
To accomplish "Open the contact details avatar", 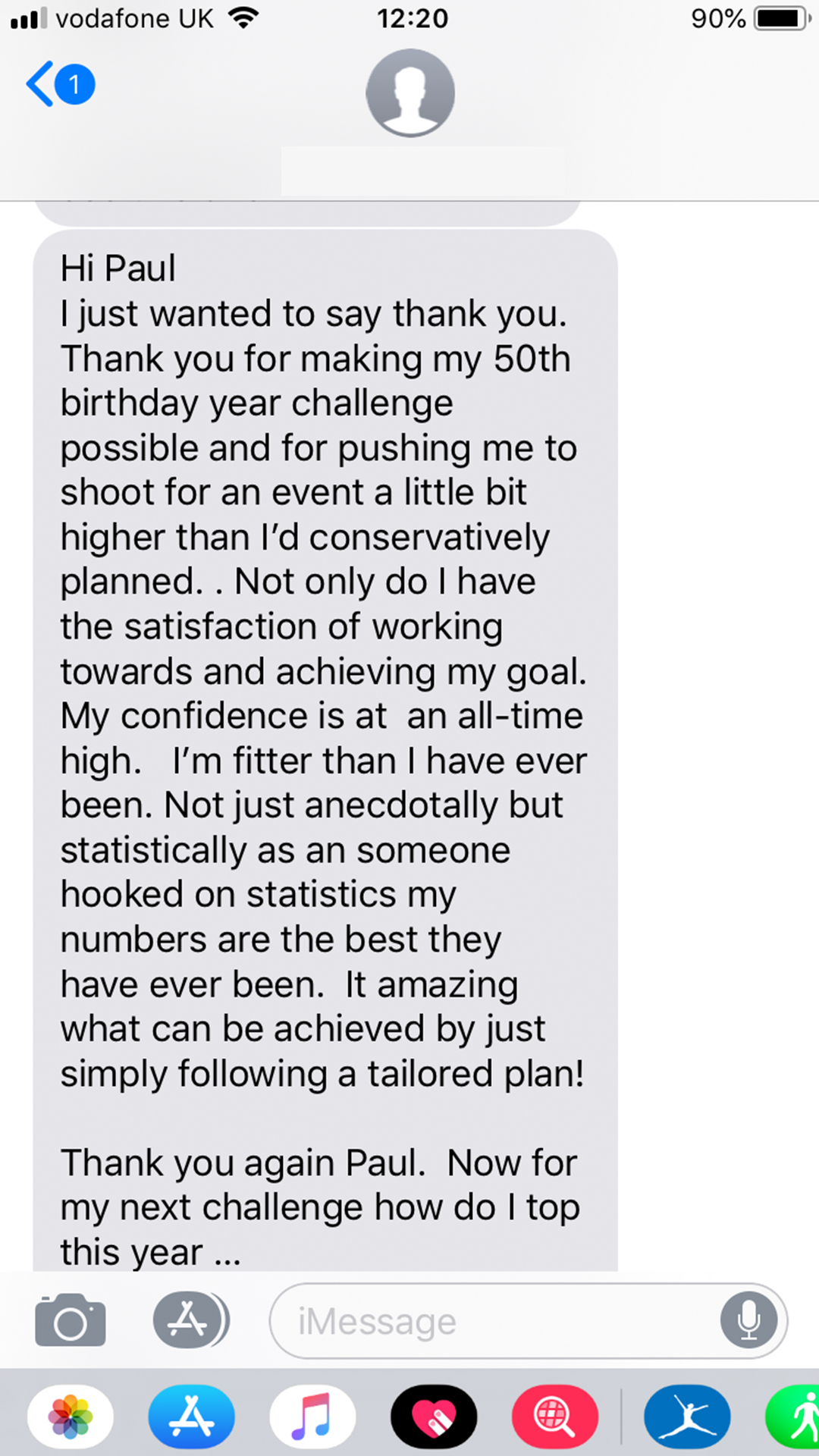I will click(410, 93).
